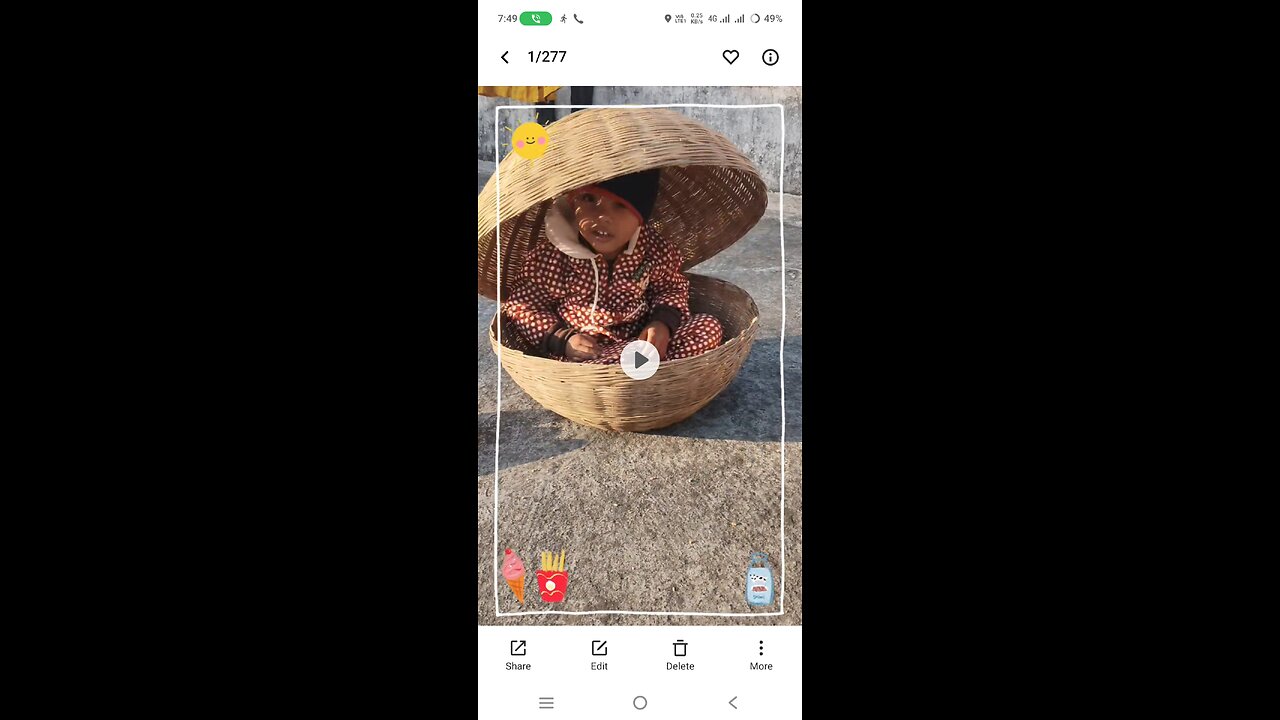The image size is (1280, 720).
Task: Open the video details info icon
Action: click(770, 58)
